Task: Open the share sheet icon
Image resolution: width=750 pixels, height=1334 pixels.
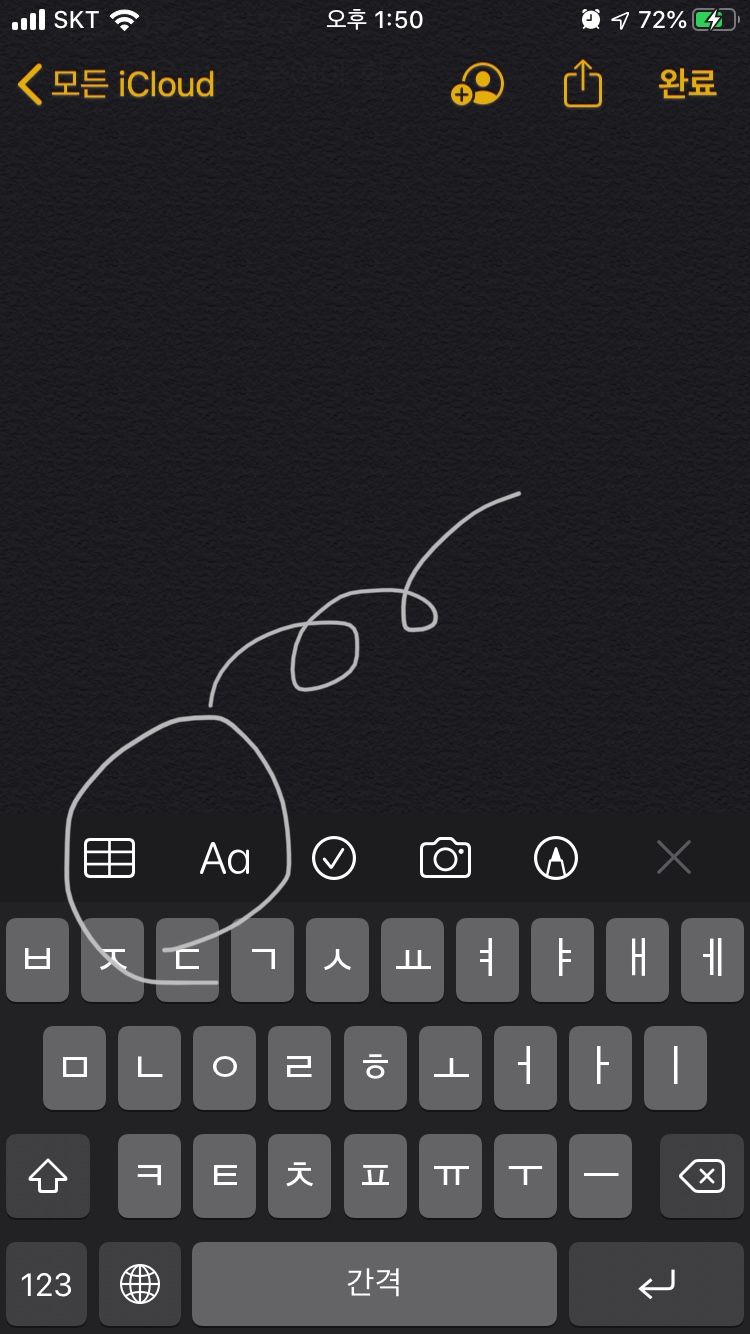Action: tap(583, 84)
